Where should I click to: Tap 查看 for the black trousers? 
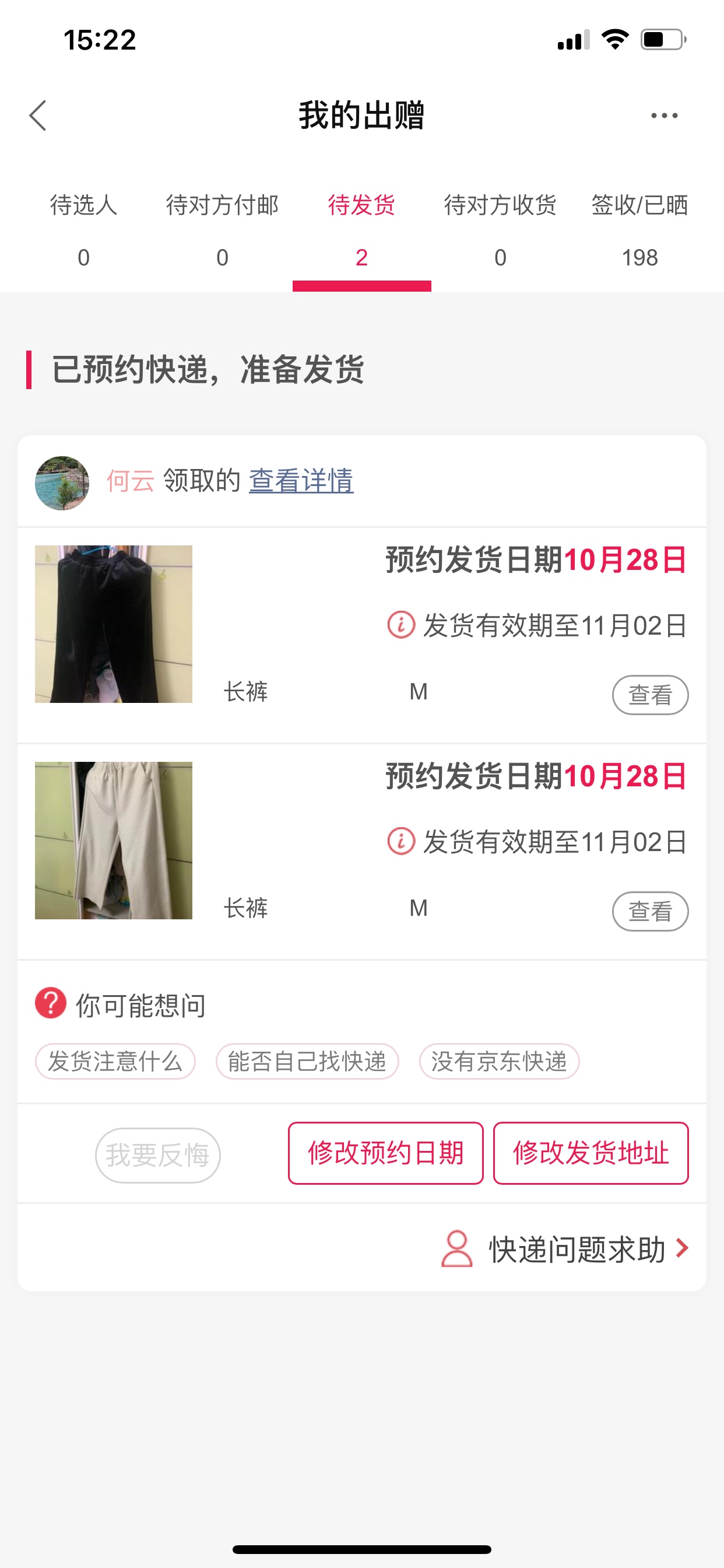650,695
